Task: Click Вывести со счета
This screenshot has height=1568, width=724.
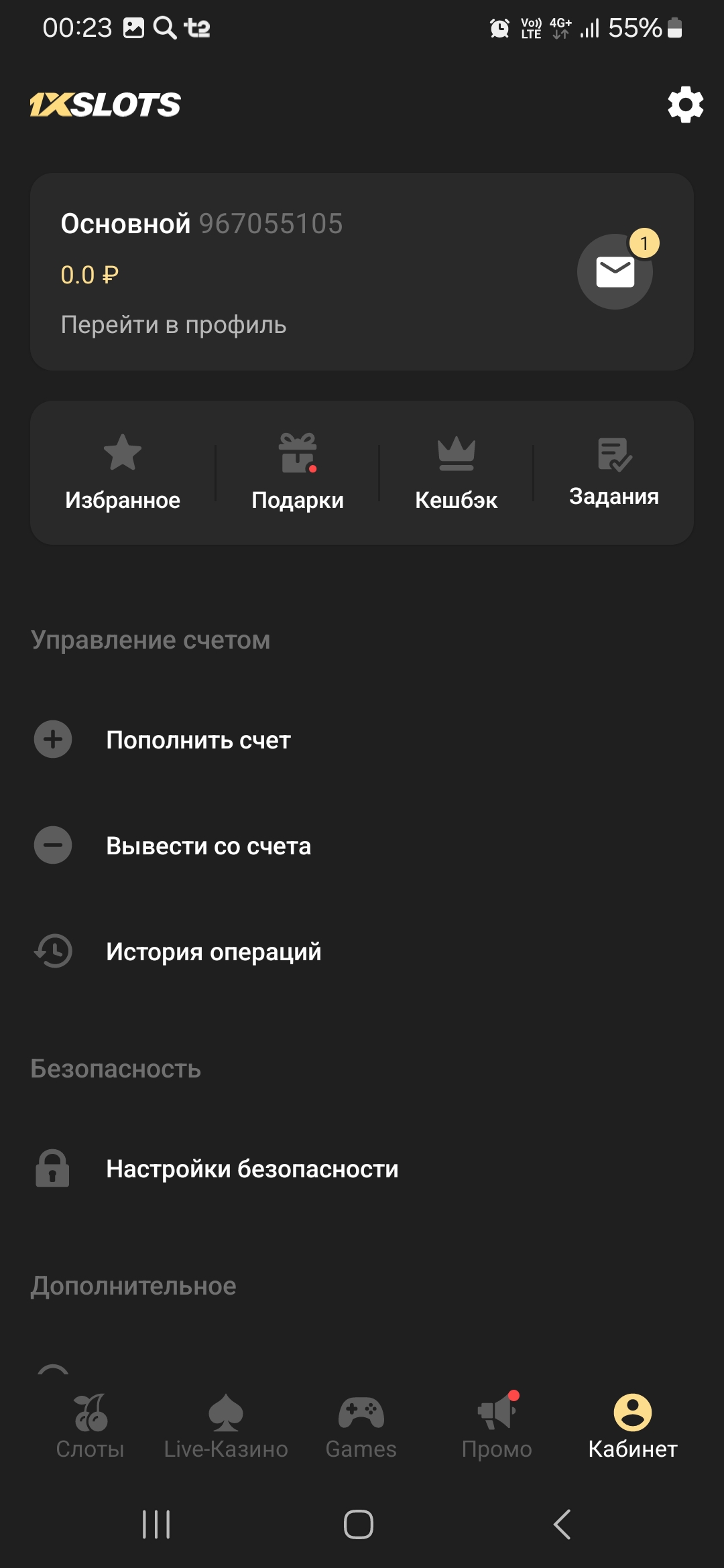Action: (x=208, y=845)
